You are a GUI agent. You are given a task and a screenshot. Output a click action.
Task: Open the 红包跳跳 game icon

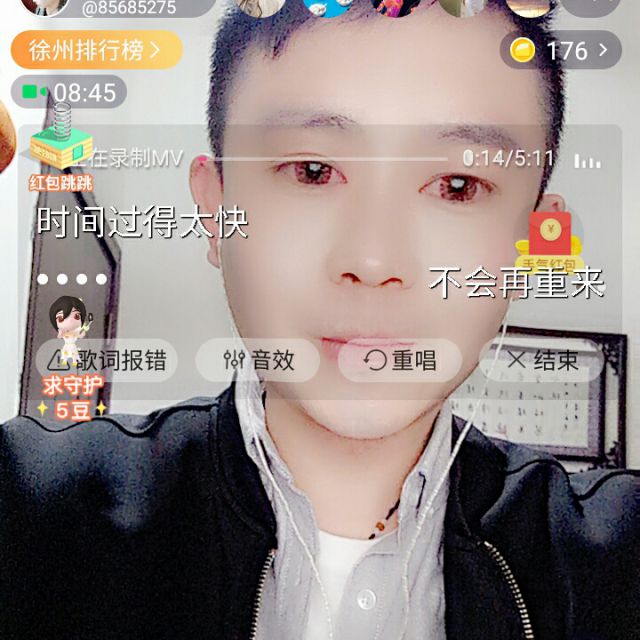point(61,148)
